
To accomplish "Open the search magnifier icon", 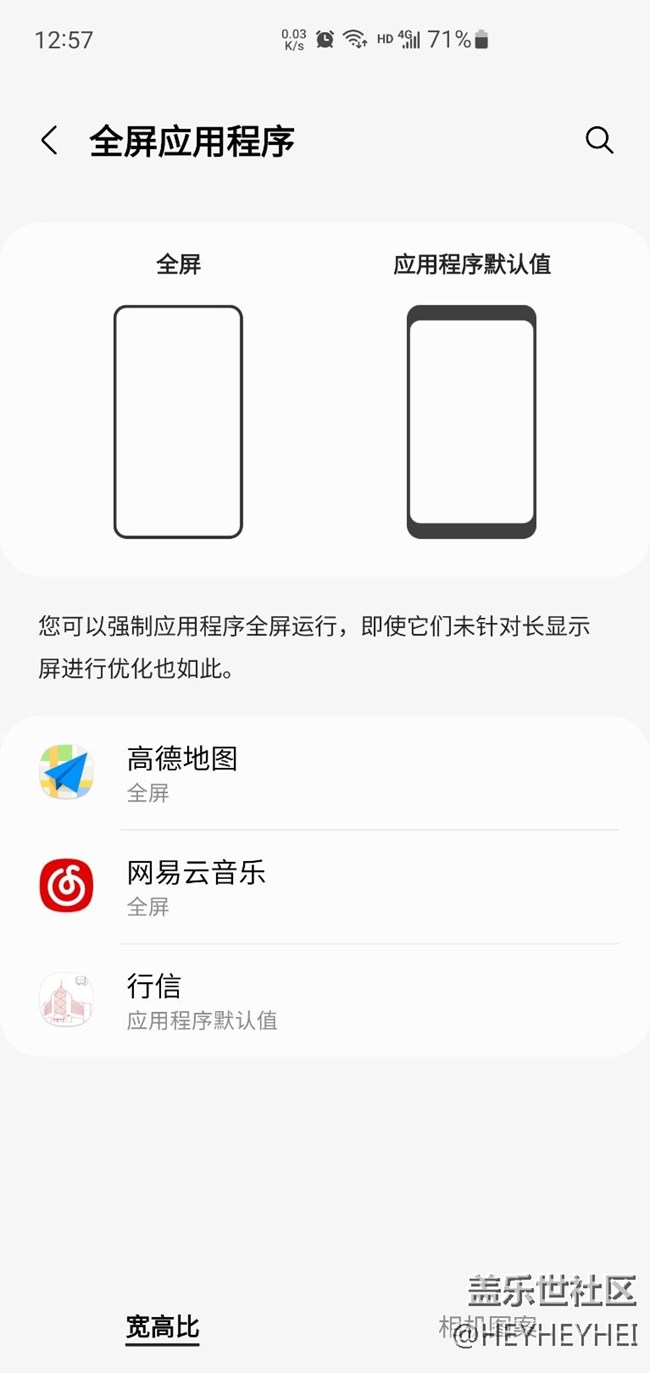I will click(599, 141).
